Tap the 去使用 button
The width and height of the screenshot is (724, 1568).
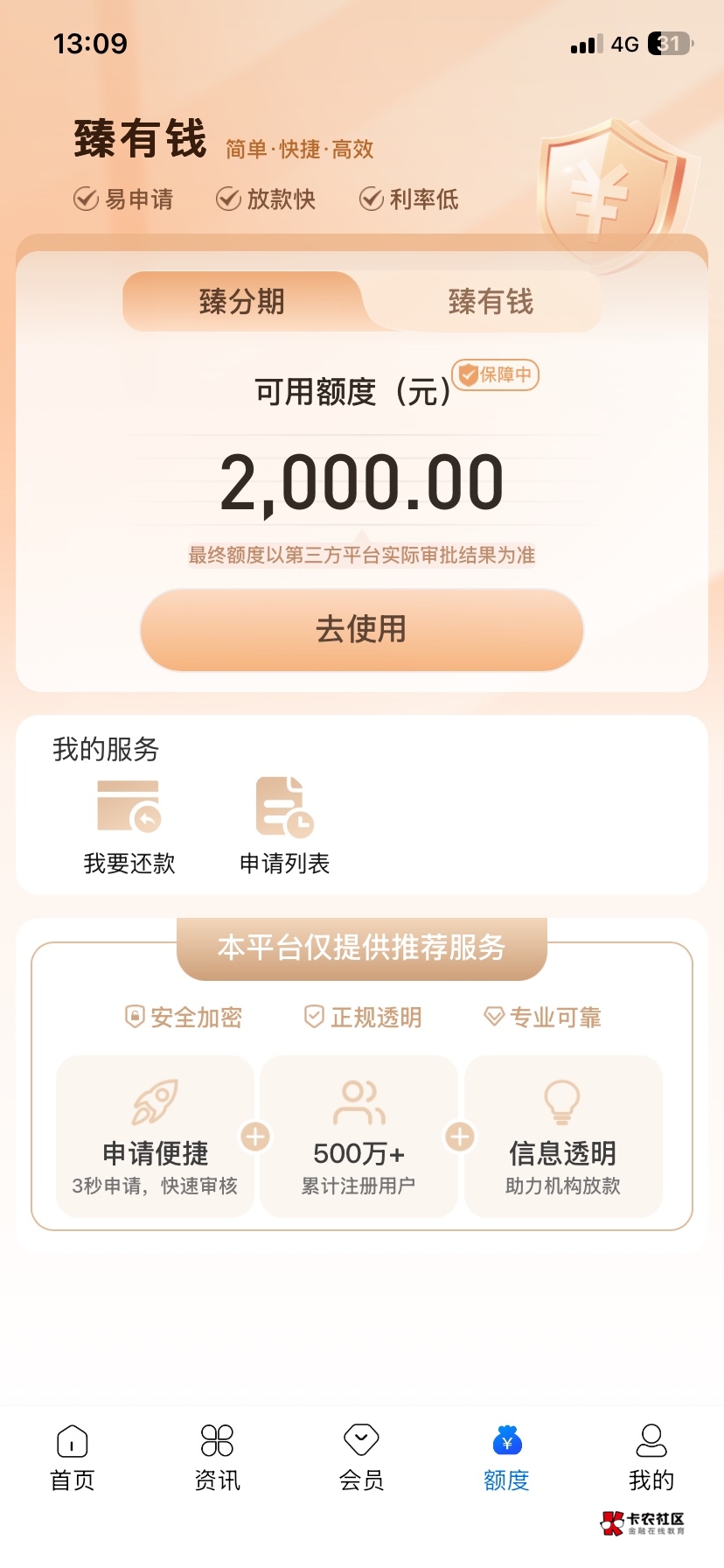coord(361,629)
